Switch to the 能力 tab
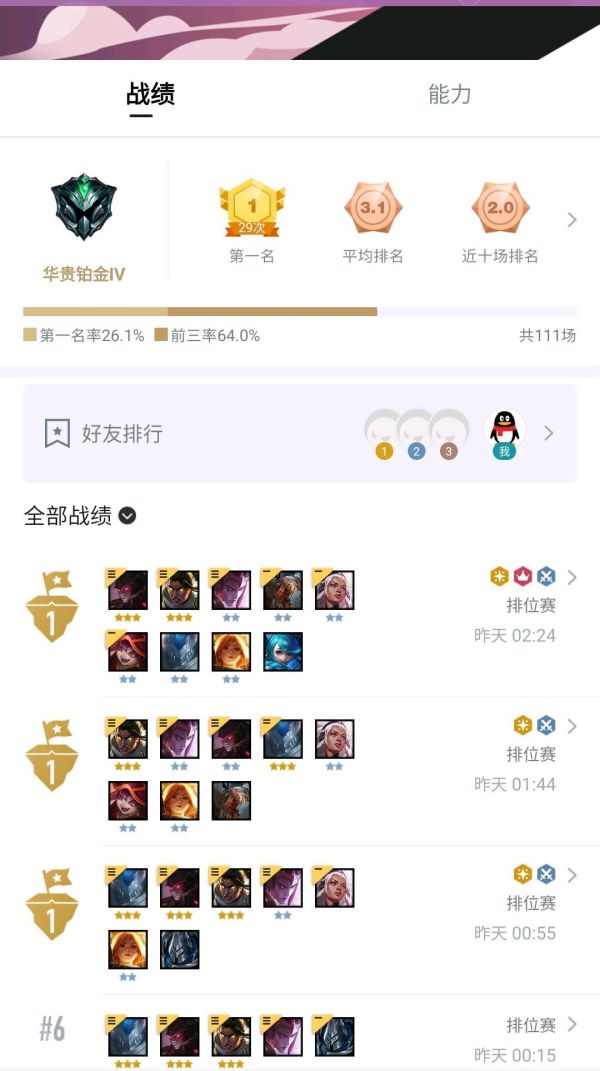The height and width of the screenshot is (1071, 600). (449, 95)
